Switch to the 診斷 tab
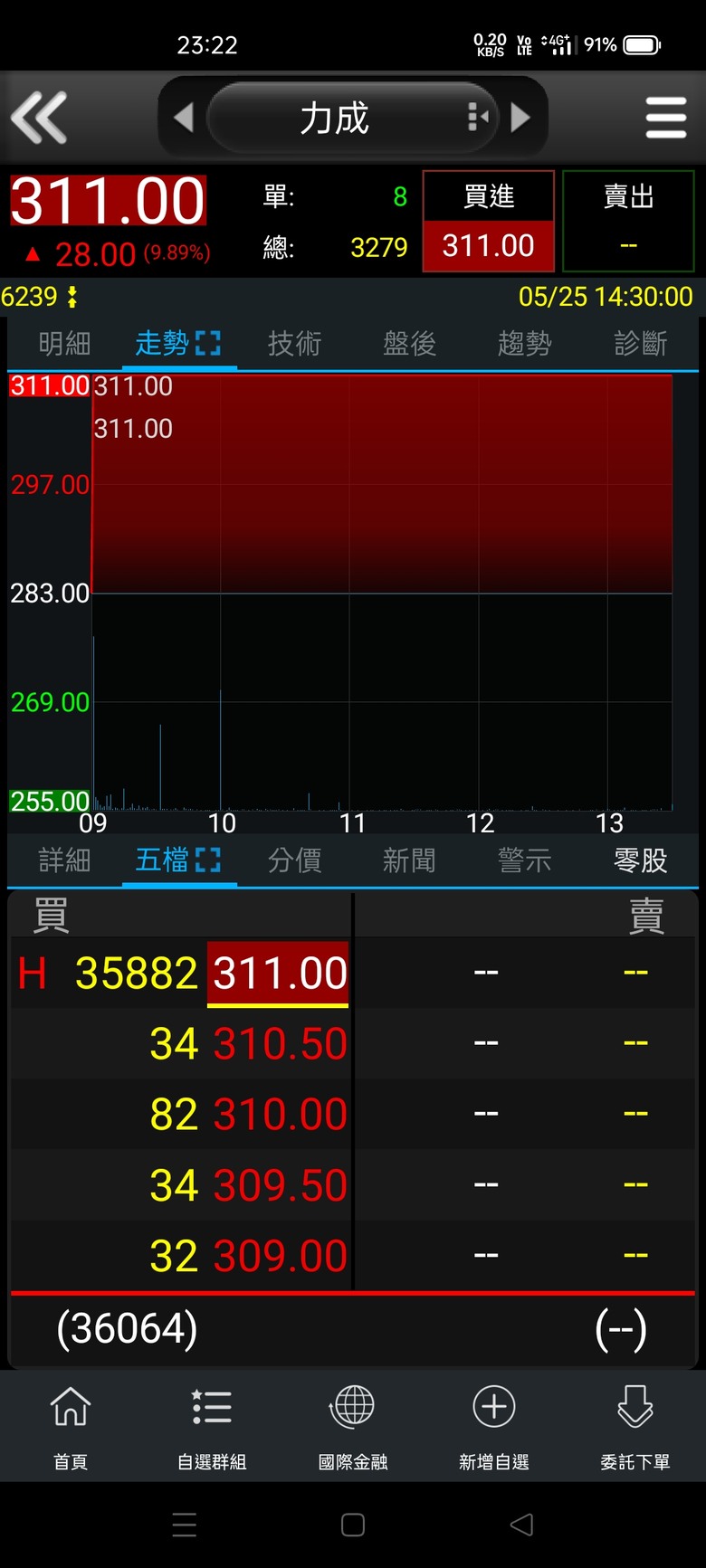Viewport: 706px width, 1568px height. [640, 344]
